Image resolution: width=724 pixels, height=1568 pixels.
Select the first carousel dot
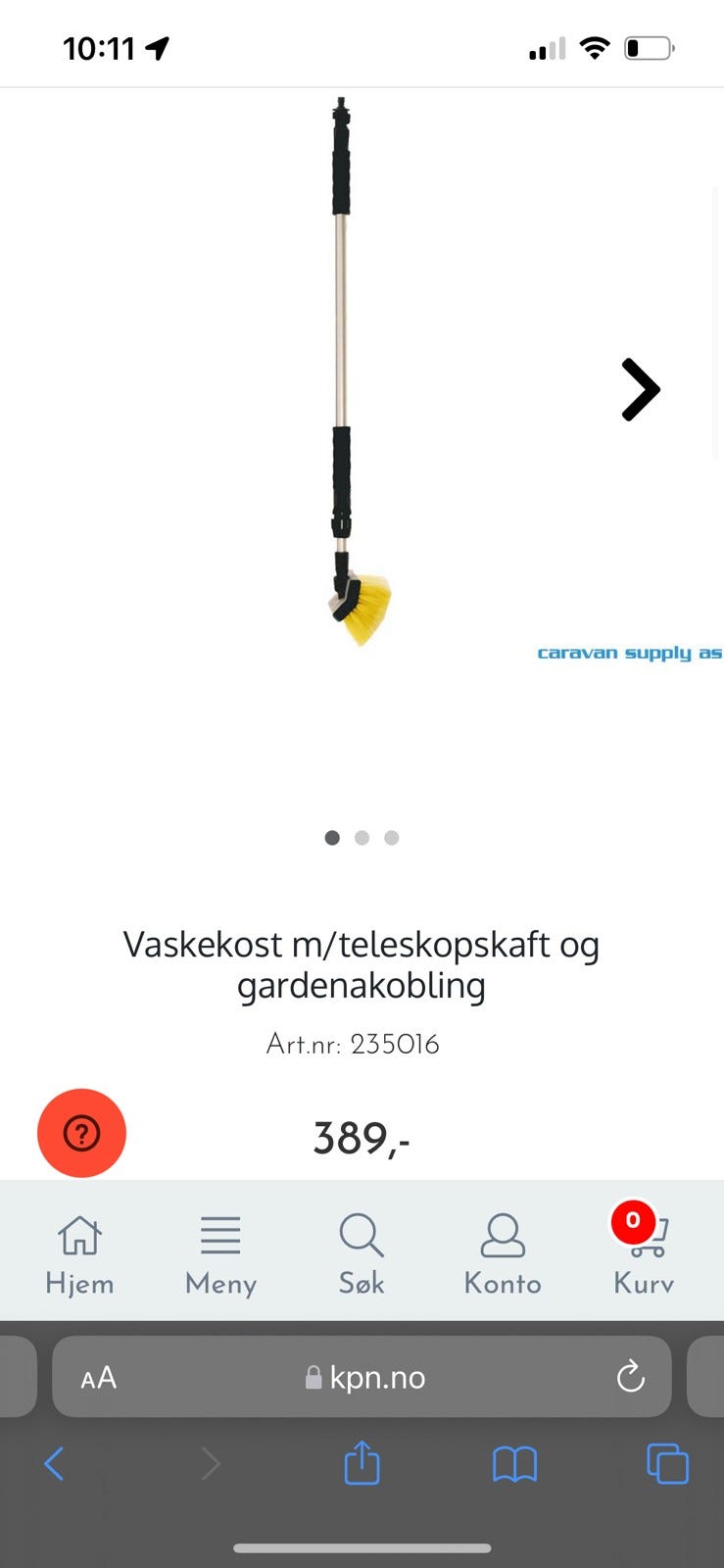click(332, 838)
